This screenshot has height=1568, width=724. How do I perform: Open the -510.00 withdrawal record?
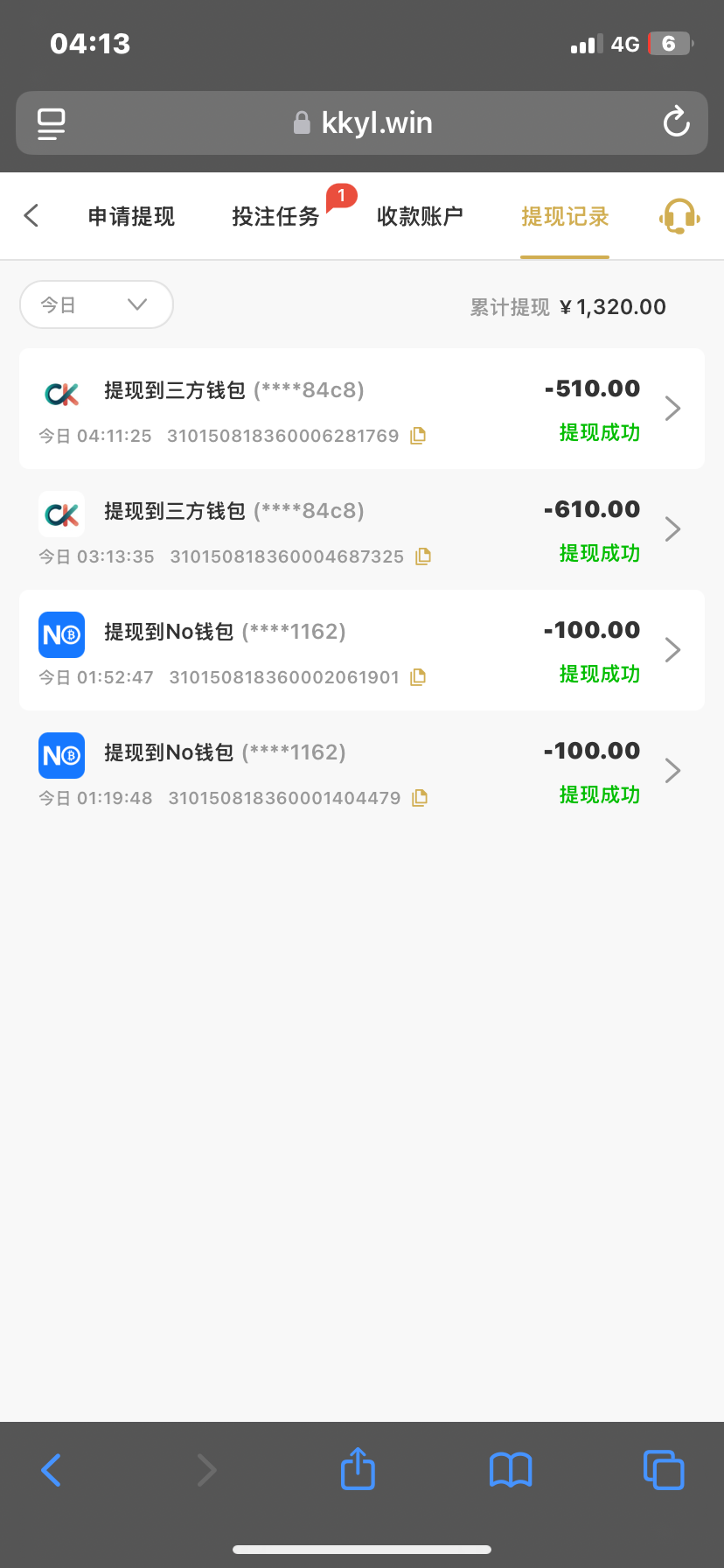point(362,409)
